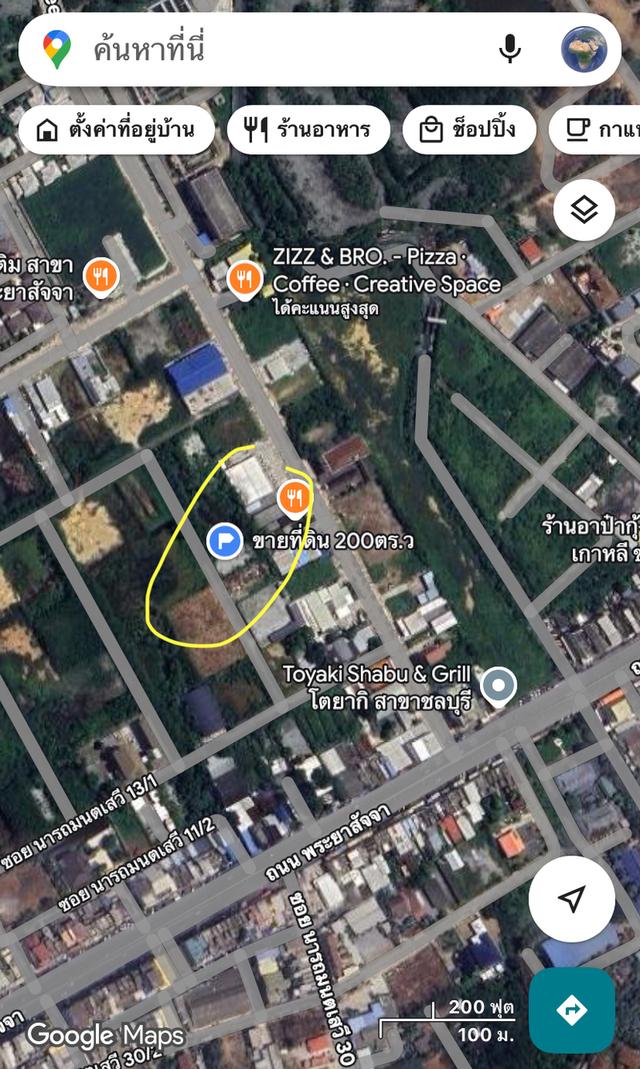Open the map layers button
Image resolution: width=640 pixels, height=1069 pixels.
pyautogui.click(x=584, y=210)
